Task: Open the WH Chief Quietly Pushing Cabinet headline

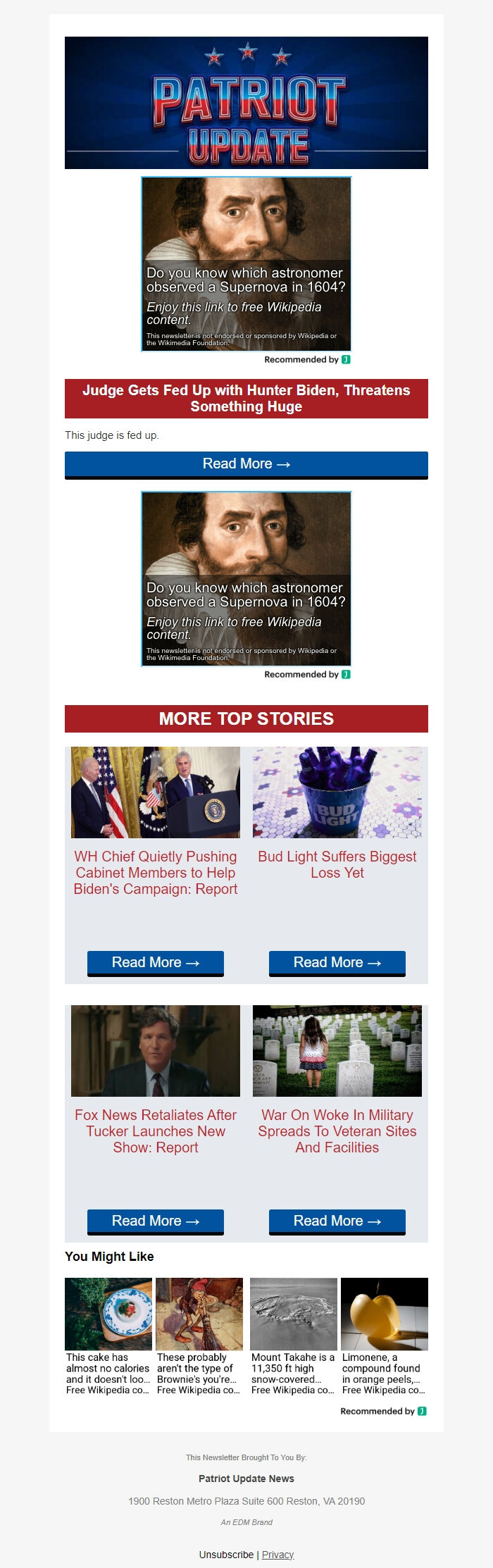Action: coord(156,873)
